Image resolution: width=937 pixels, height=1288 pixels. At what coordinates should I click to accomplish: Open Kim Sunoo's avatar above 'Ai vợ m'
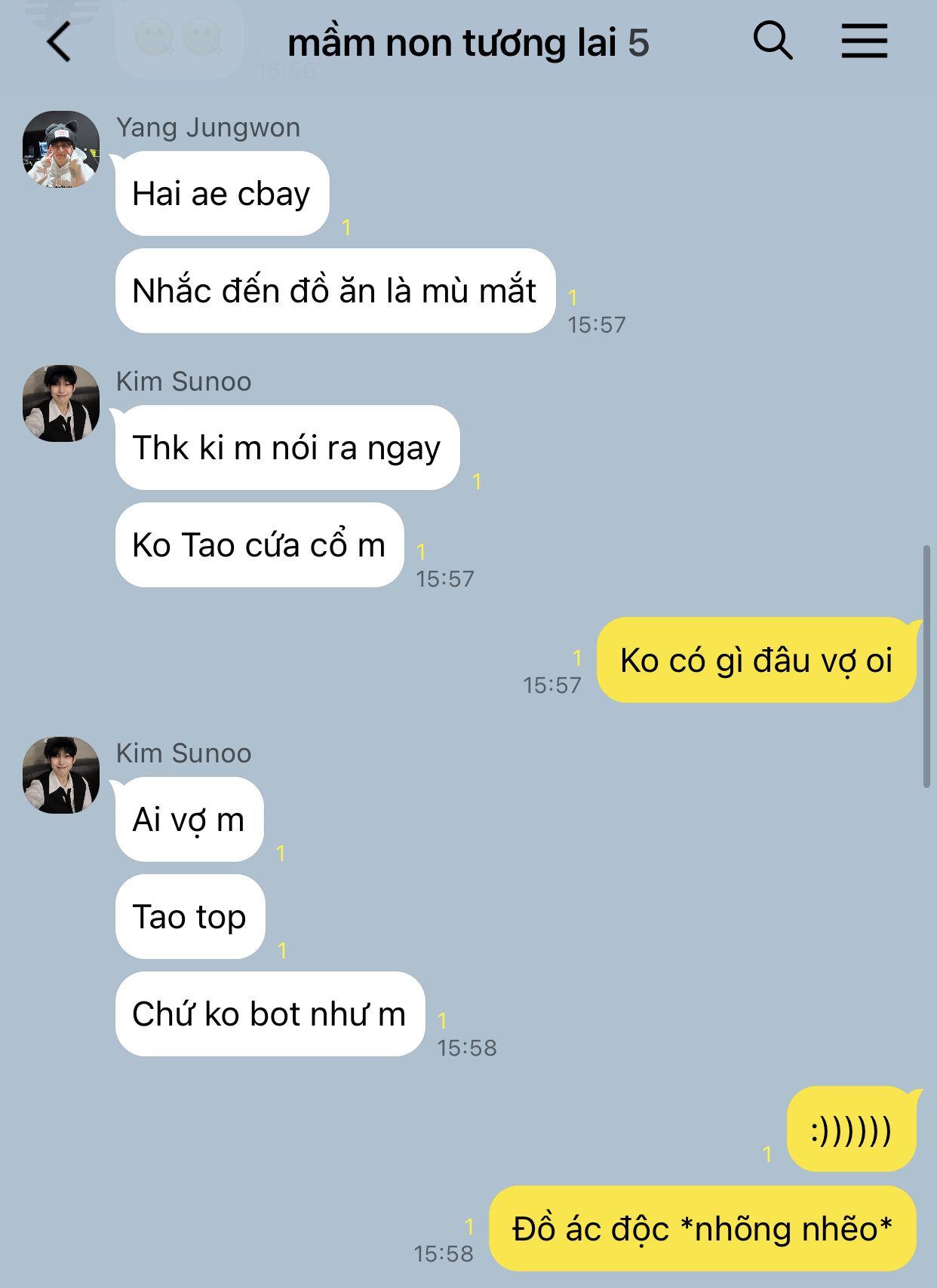point(61,775)
